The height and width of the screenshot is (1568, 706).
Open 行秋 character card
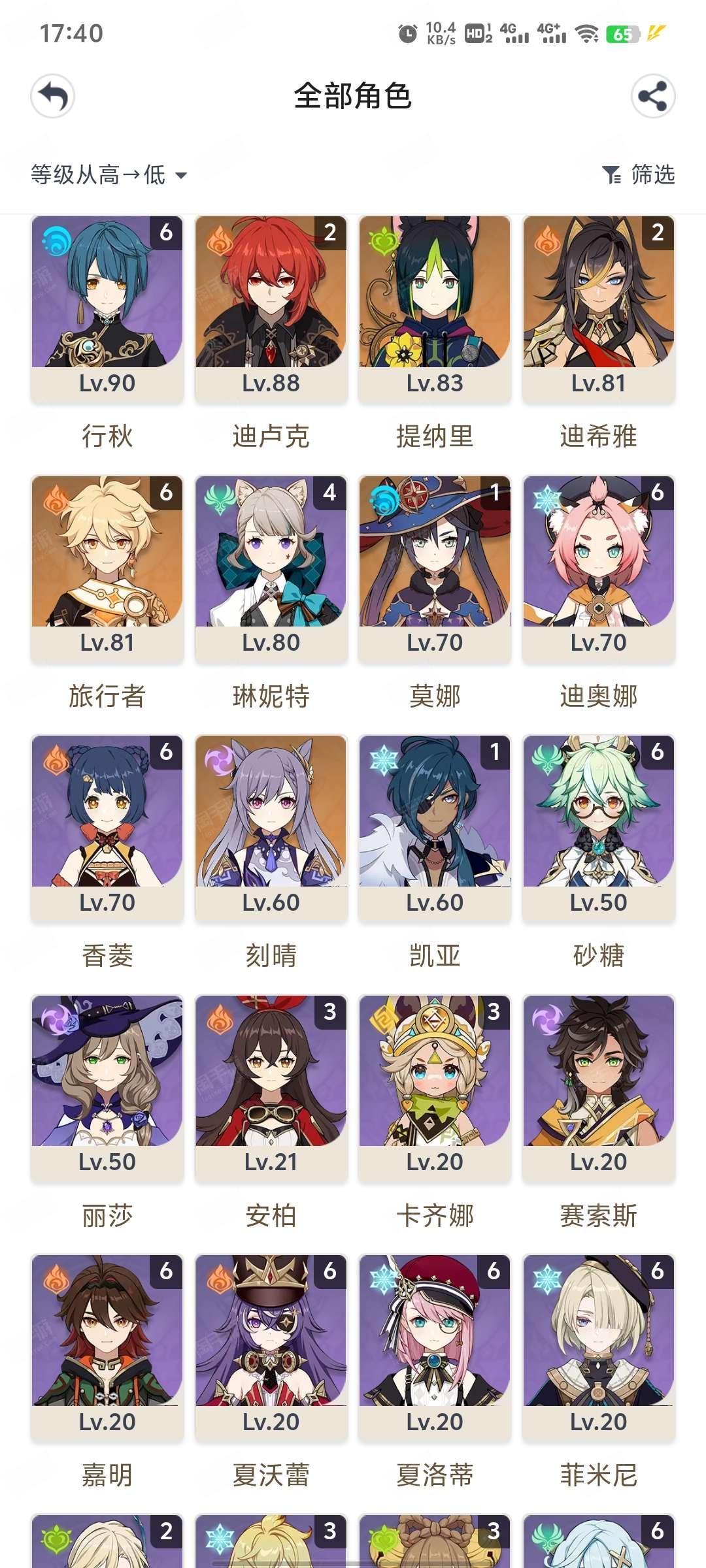click(x=107, y=308)
